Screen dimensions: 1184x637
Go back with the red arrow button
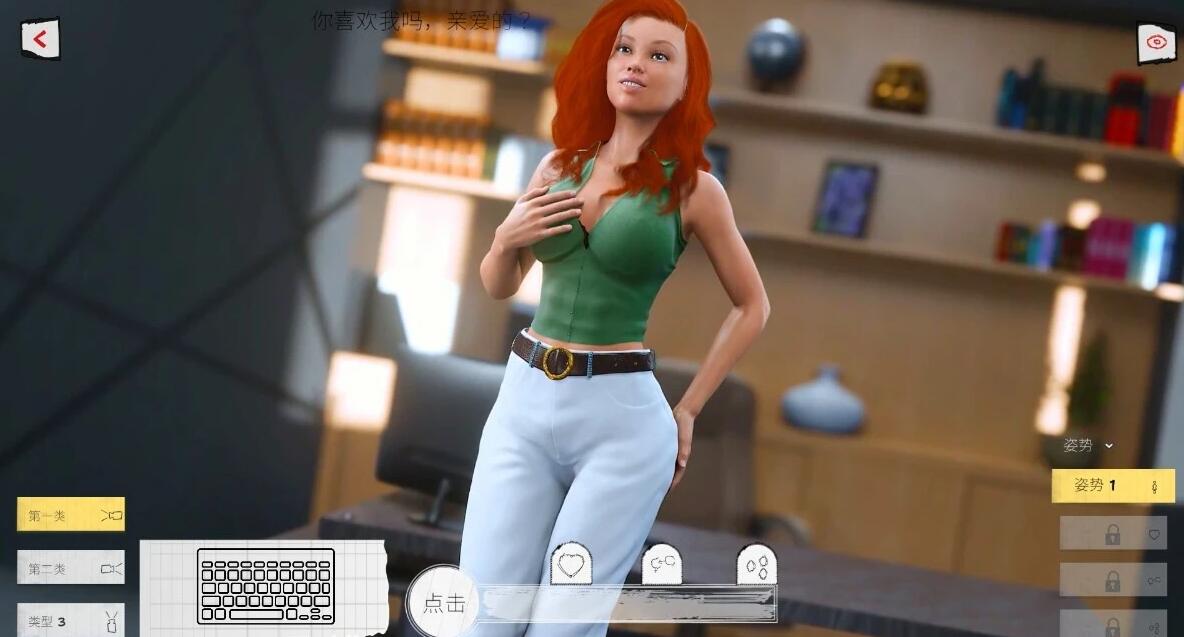40,39
